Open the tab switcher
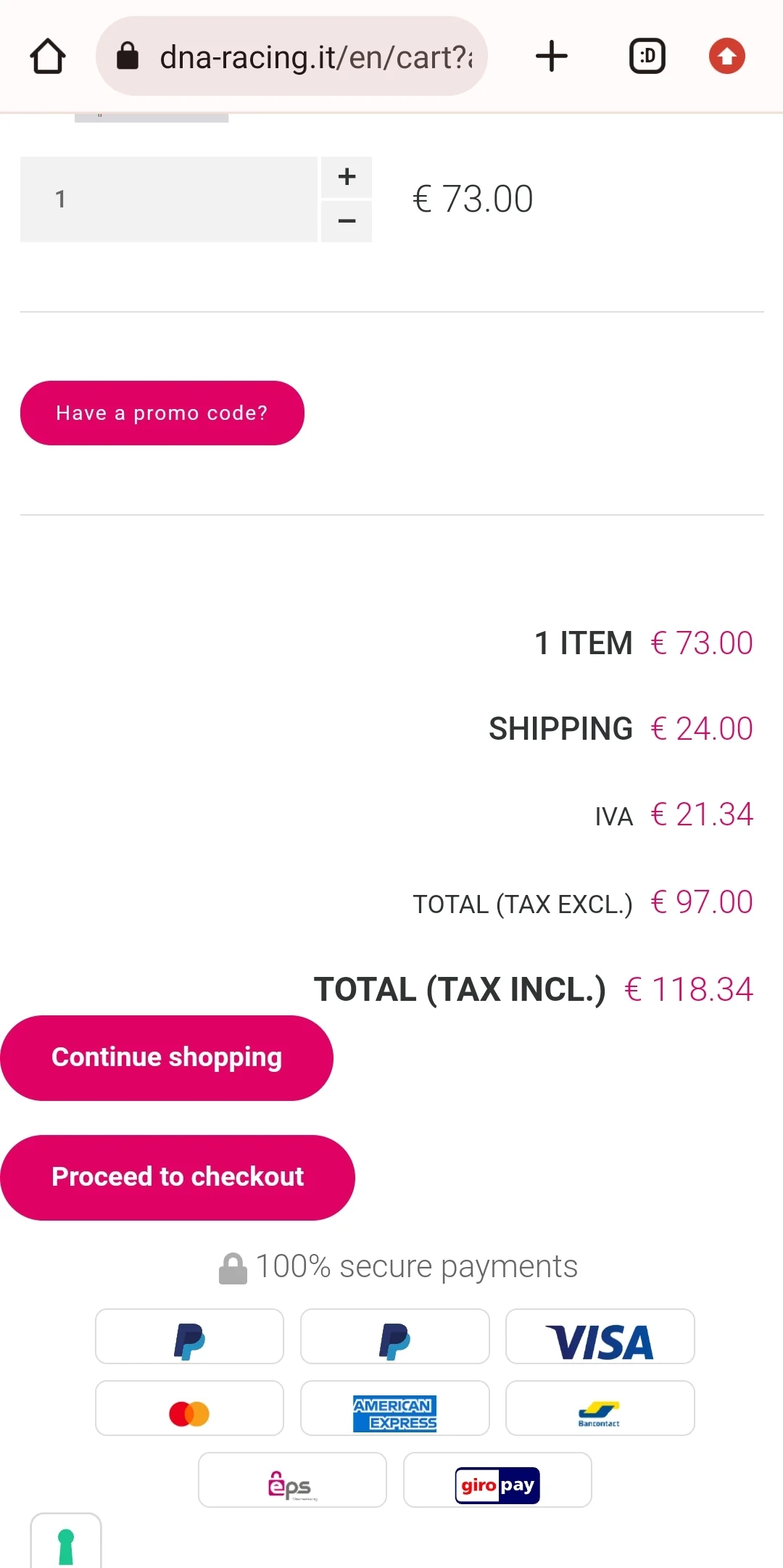Image resolution: width=783 pixels, height=1568 pixels. pyautogui.click(x=647, y=57)
